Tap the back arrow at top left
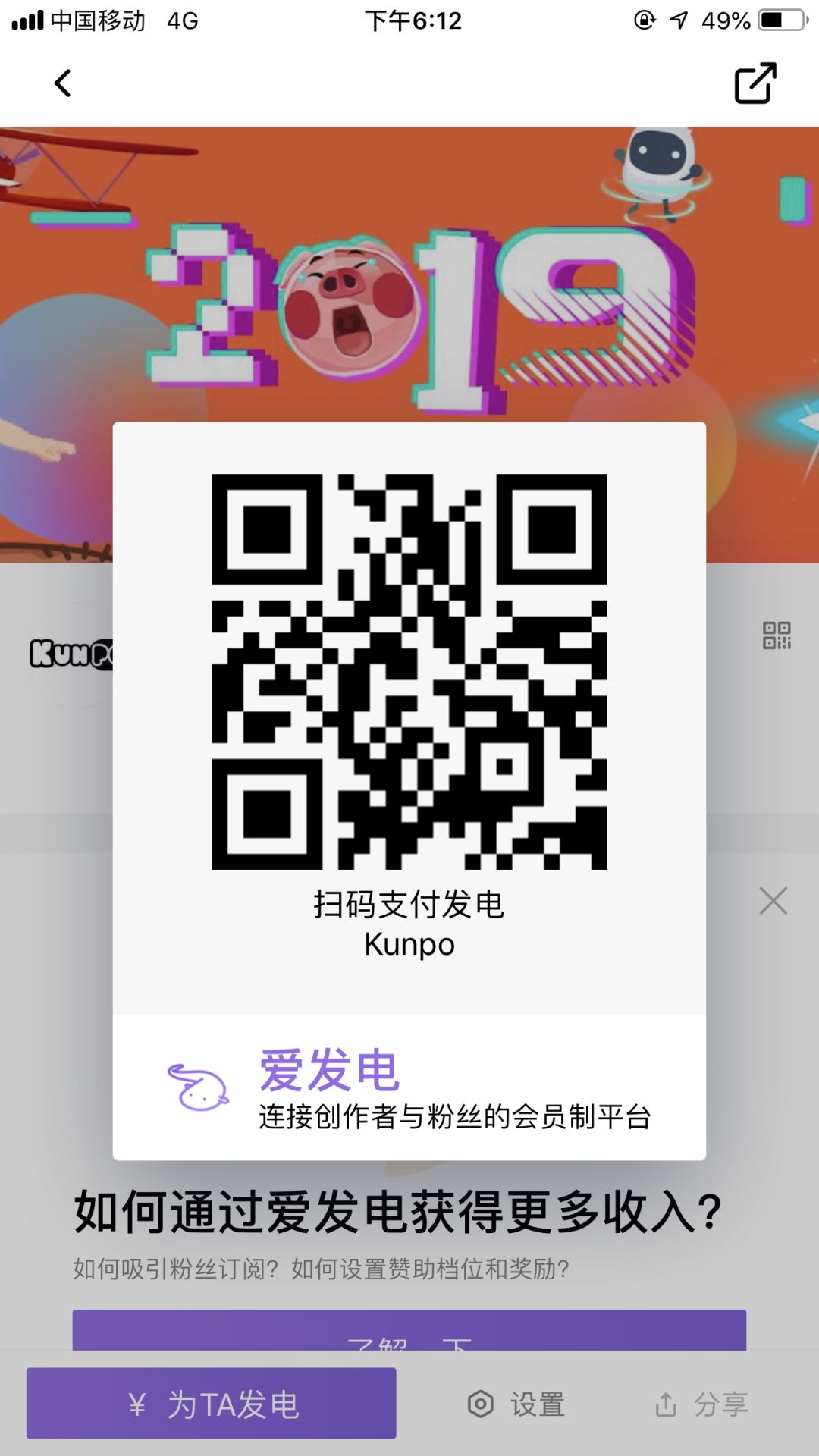Image resolution: width=819 pixels, height=1456 pixels. click(x=63, y=83)
